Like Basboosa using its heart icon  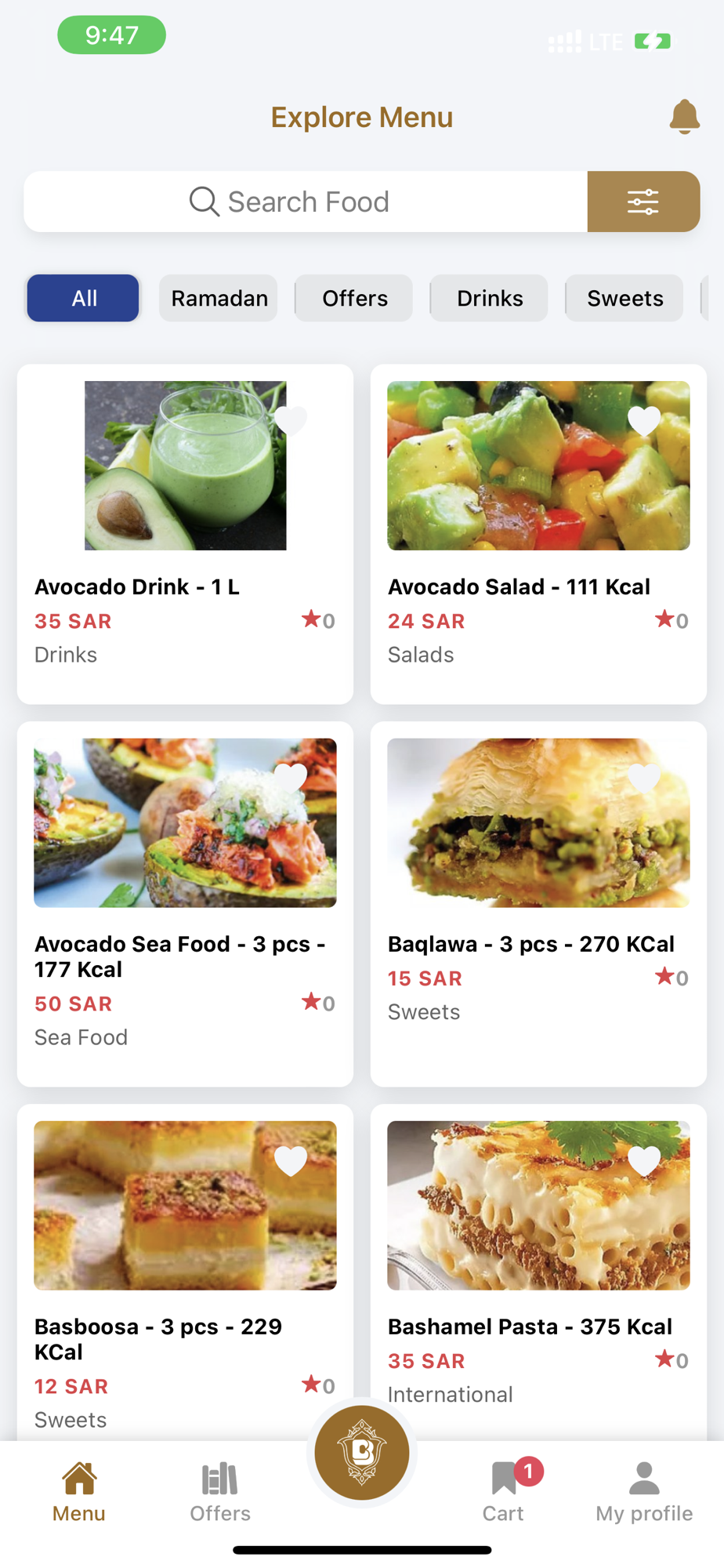pos(291,1161)
